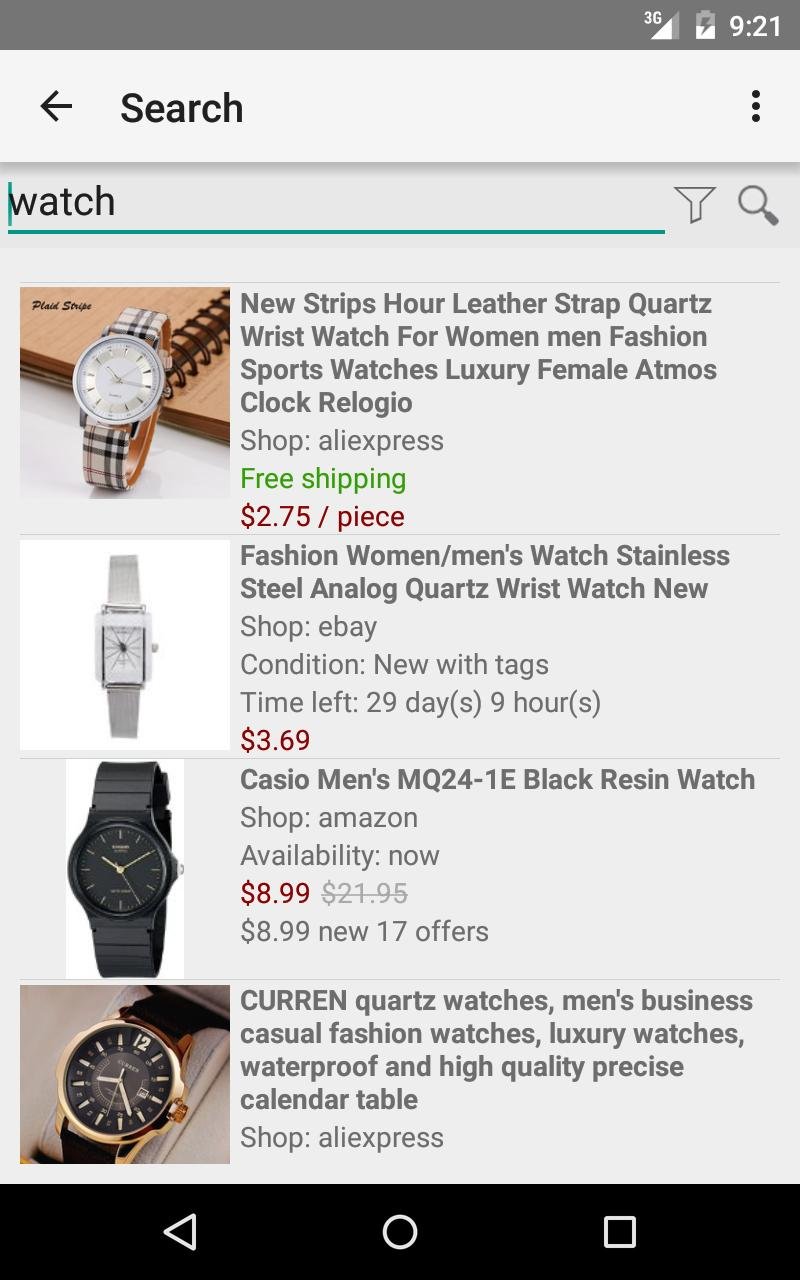This screenshot has width=800, height=1280.
Task: Show recent apps
Action: (619, 1232)
